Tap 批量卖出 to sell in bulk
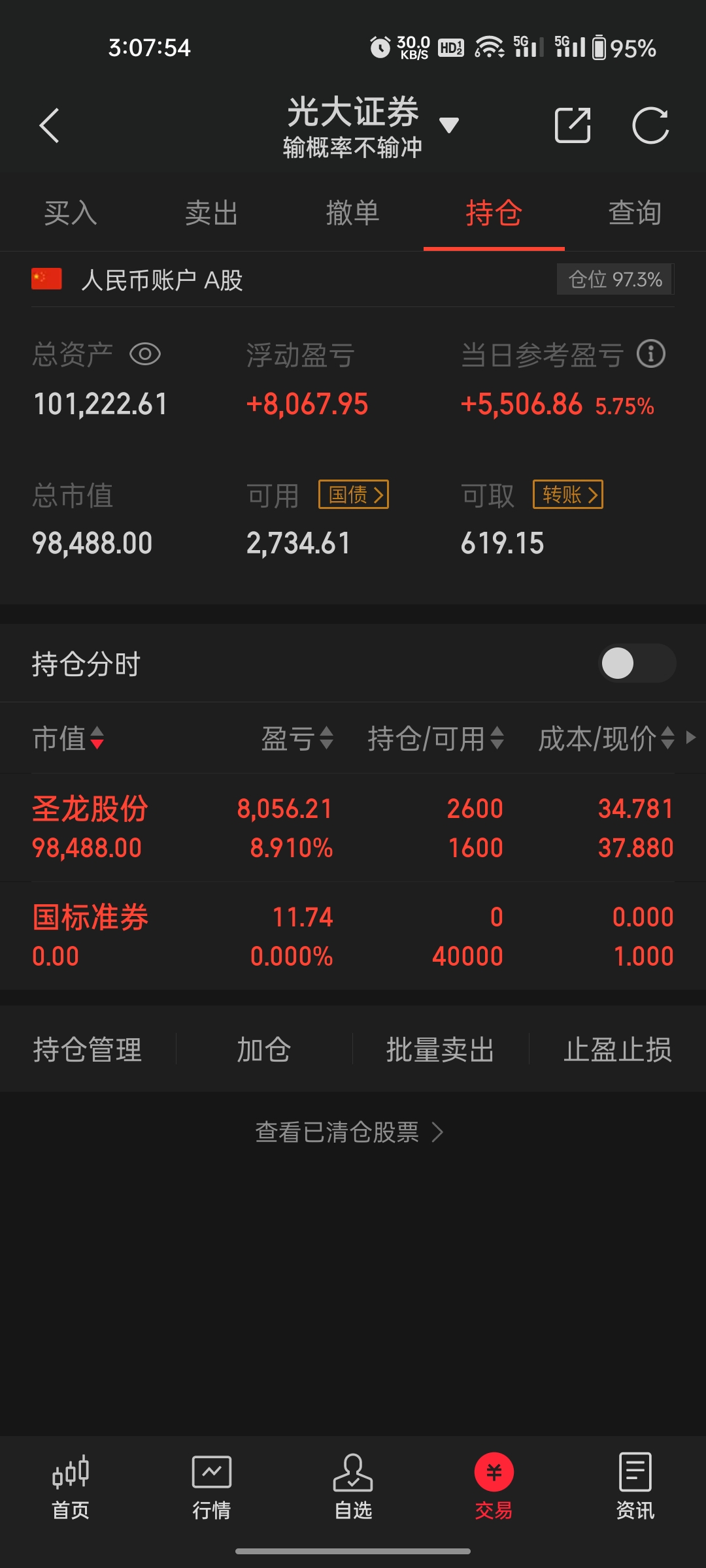 pyautogui.click(x=441, y=1050)
